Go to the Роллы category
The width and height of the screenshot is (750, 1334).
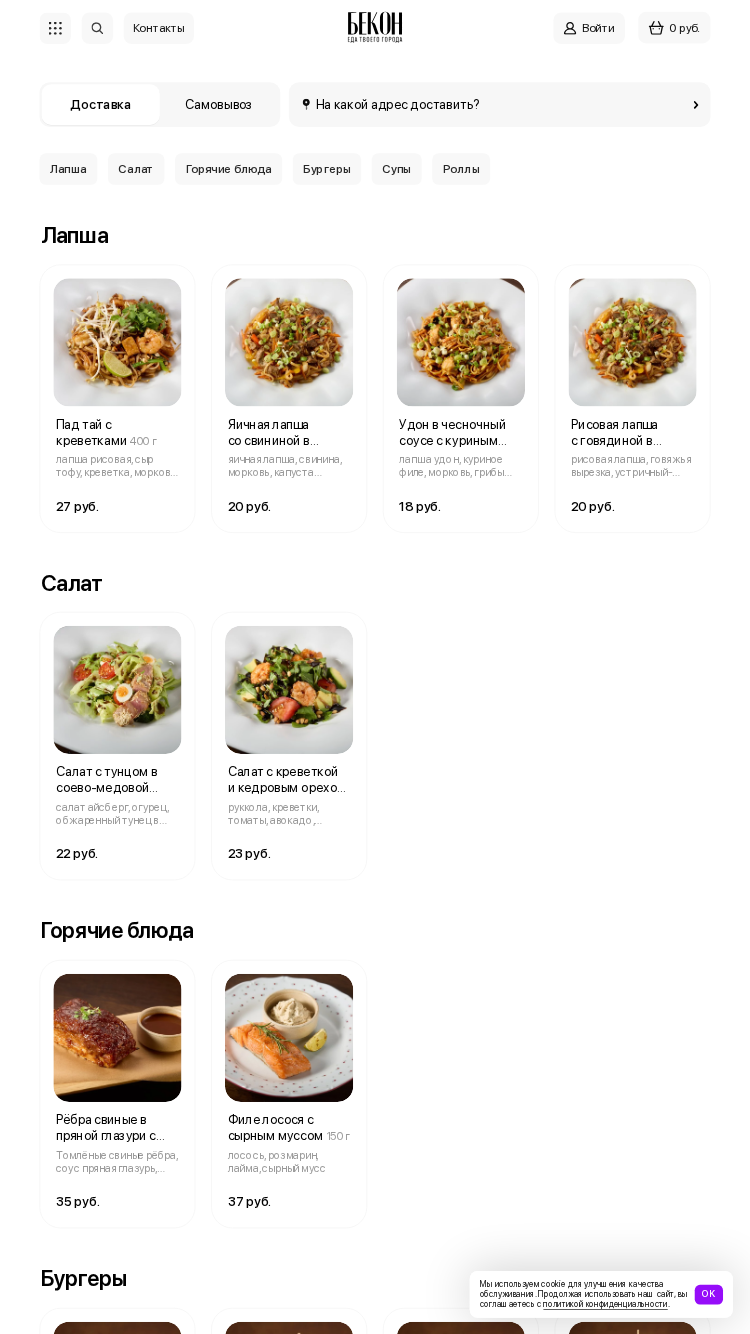click(461, 169)
